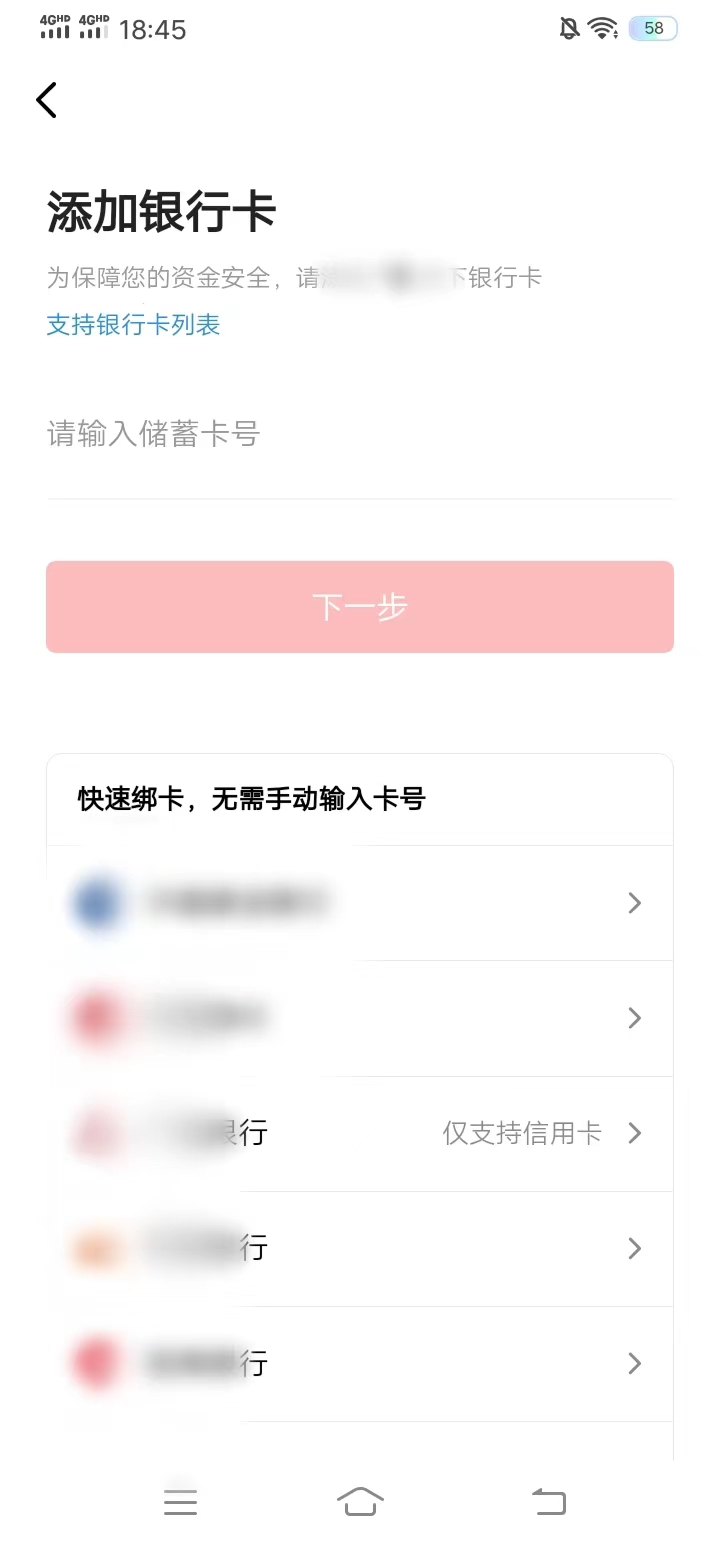This screenshot has width=720, height=1544.
Task: Open recent apps with the navigation menu icon
Action: [x=180, y=1501]
